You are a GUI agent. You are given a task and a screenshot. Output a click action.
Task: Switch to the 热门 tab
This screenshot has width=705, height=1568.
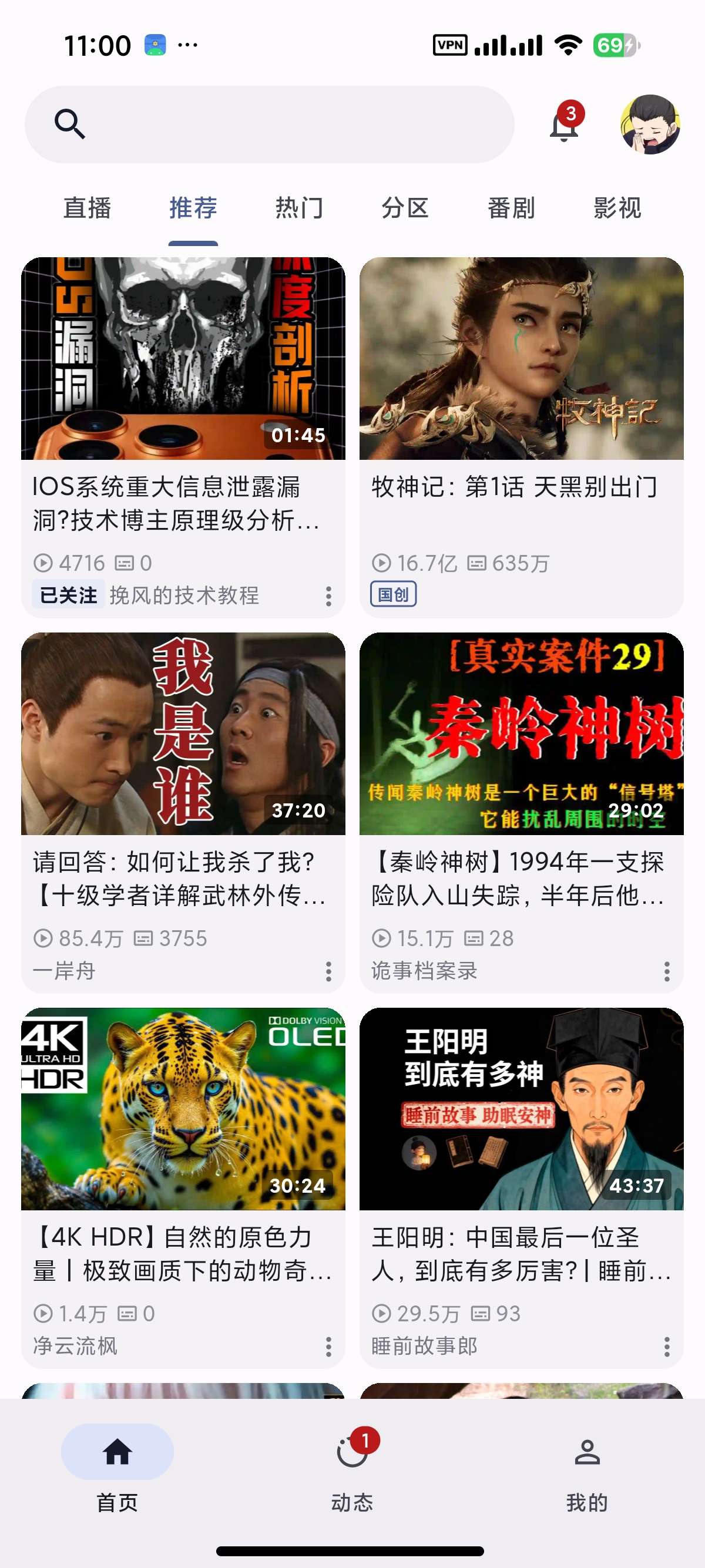(299, 207)
